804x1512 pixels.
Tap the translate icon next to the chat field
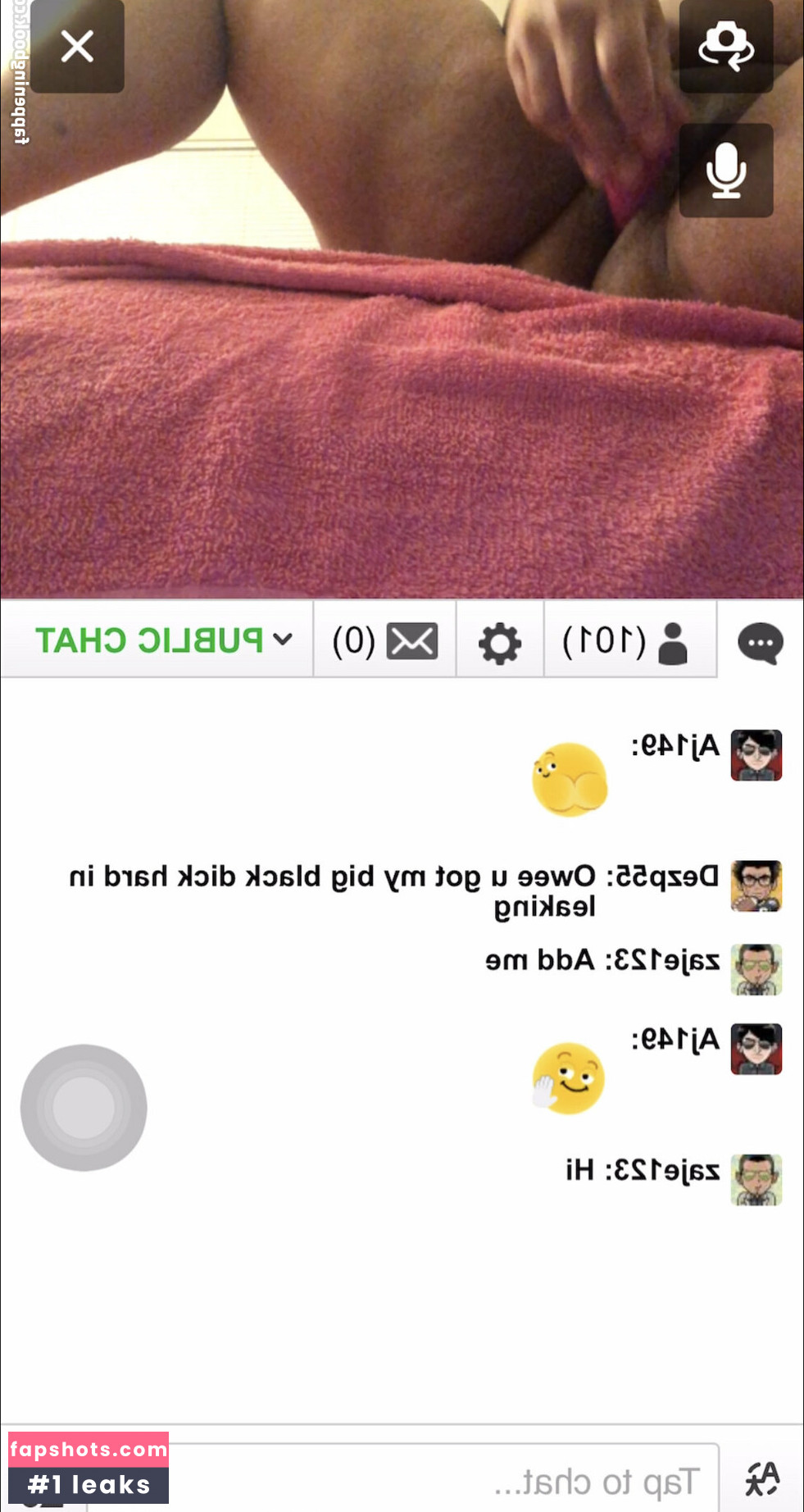click(761, 1478)
